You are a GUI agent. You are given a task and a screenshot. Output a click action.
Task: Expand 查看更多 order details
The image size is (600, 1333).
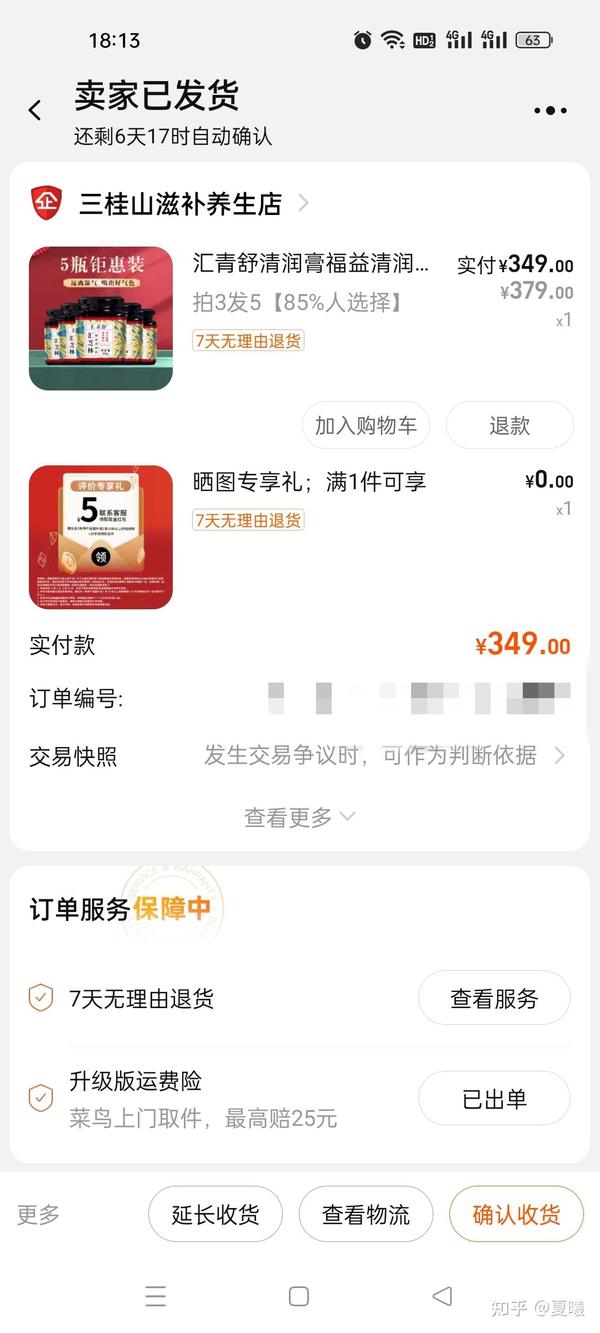[299, 817]
